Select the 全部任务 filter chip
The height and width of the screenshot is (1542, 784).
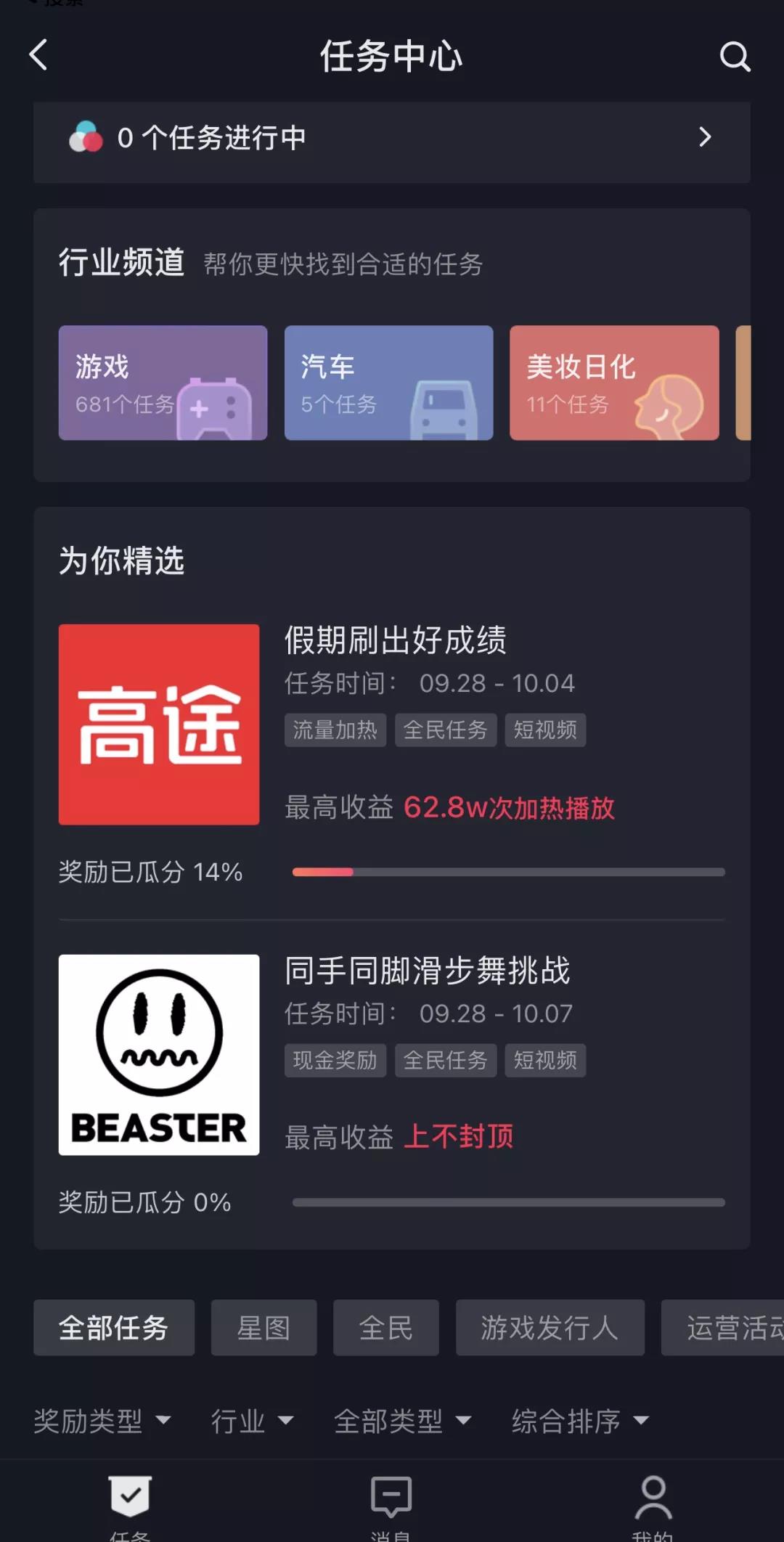point(114,1328)
